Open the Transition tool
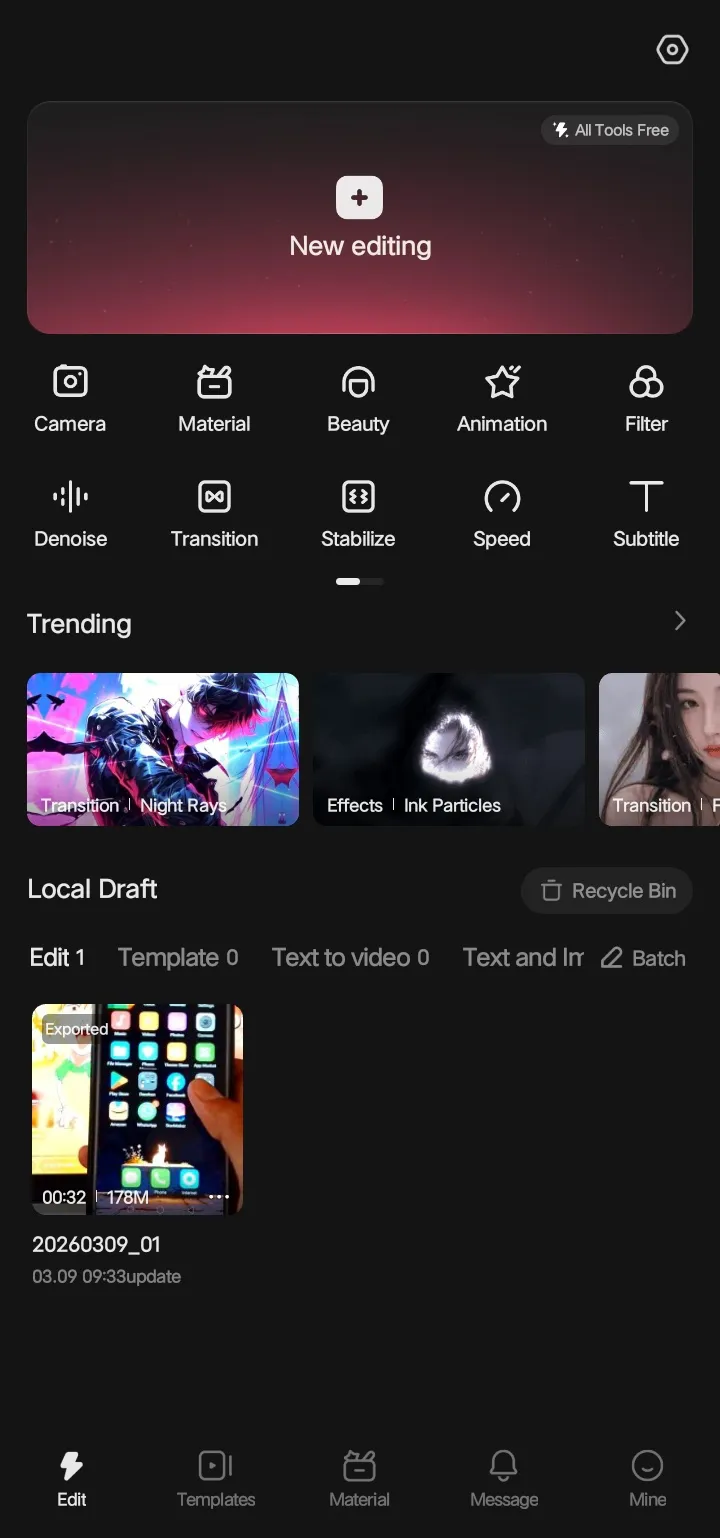Viewport: 720px width, 1538px height. tap(213, 513)
